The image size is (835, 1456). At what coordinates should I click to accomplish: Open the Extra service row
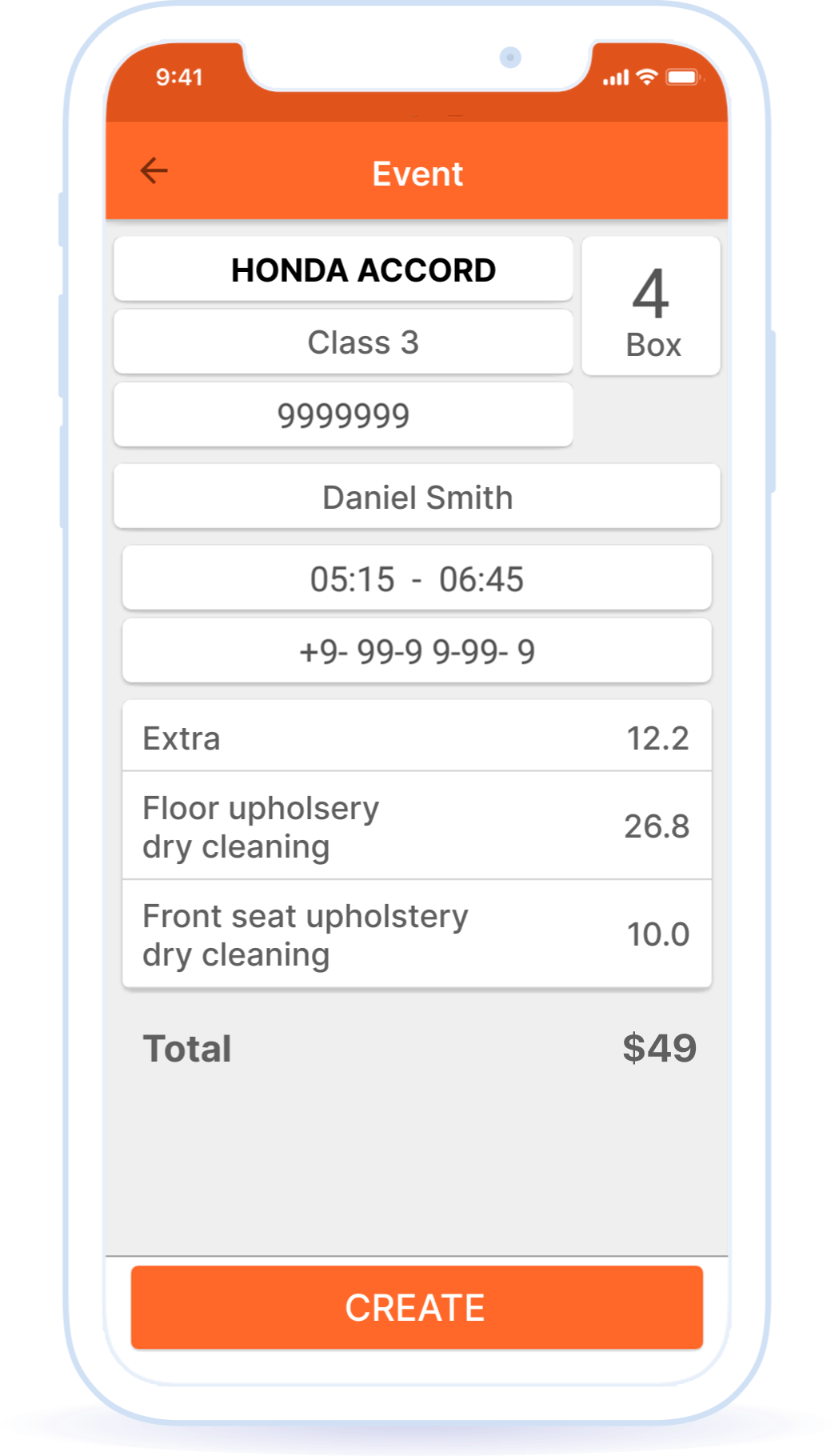coord(417,737)
